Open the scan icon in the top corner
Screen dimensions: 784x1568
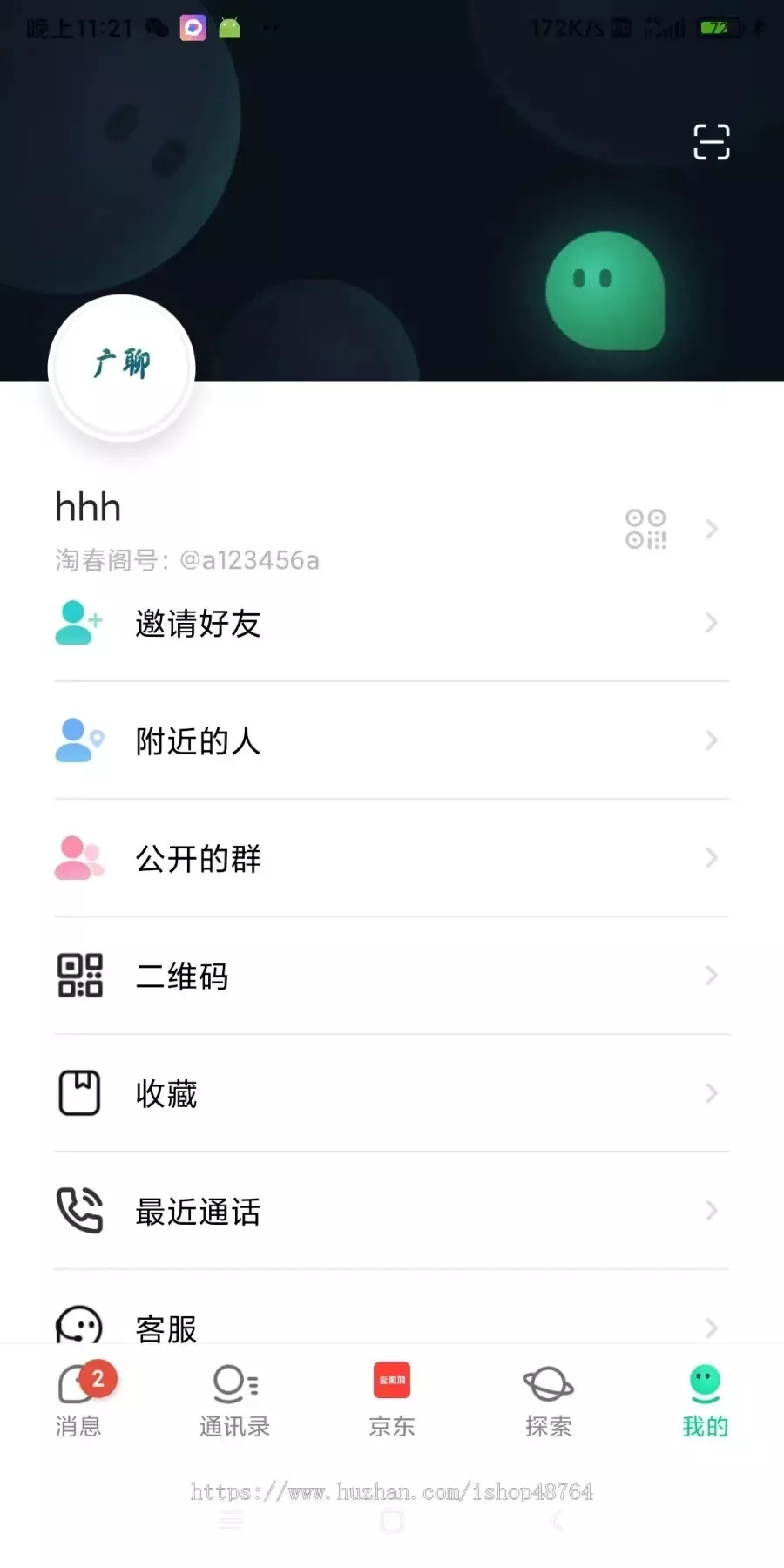(x=712, y=142)
